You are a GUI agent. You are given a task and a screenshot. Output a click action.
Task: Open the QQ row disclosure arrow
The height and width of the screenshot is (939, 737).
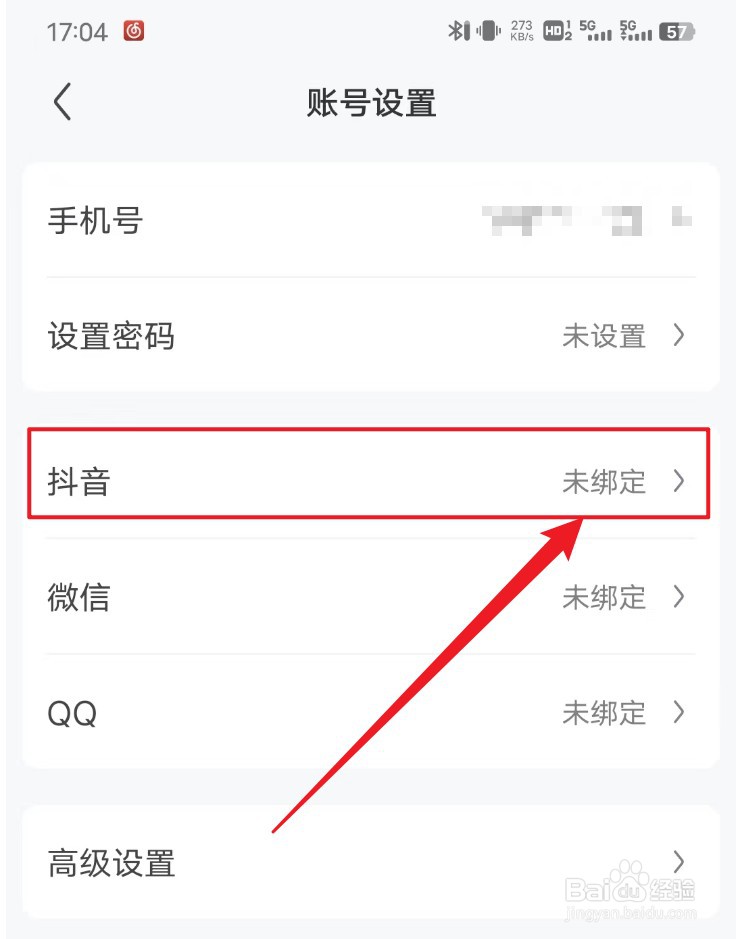(x=681, y=713)
